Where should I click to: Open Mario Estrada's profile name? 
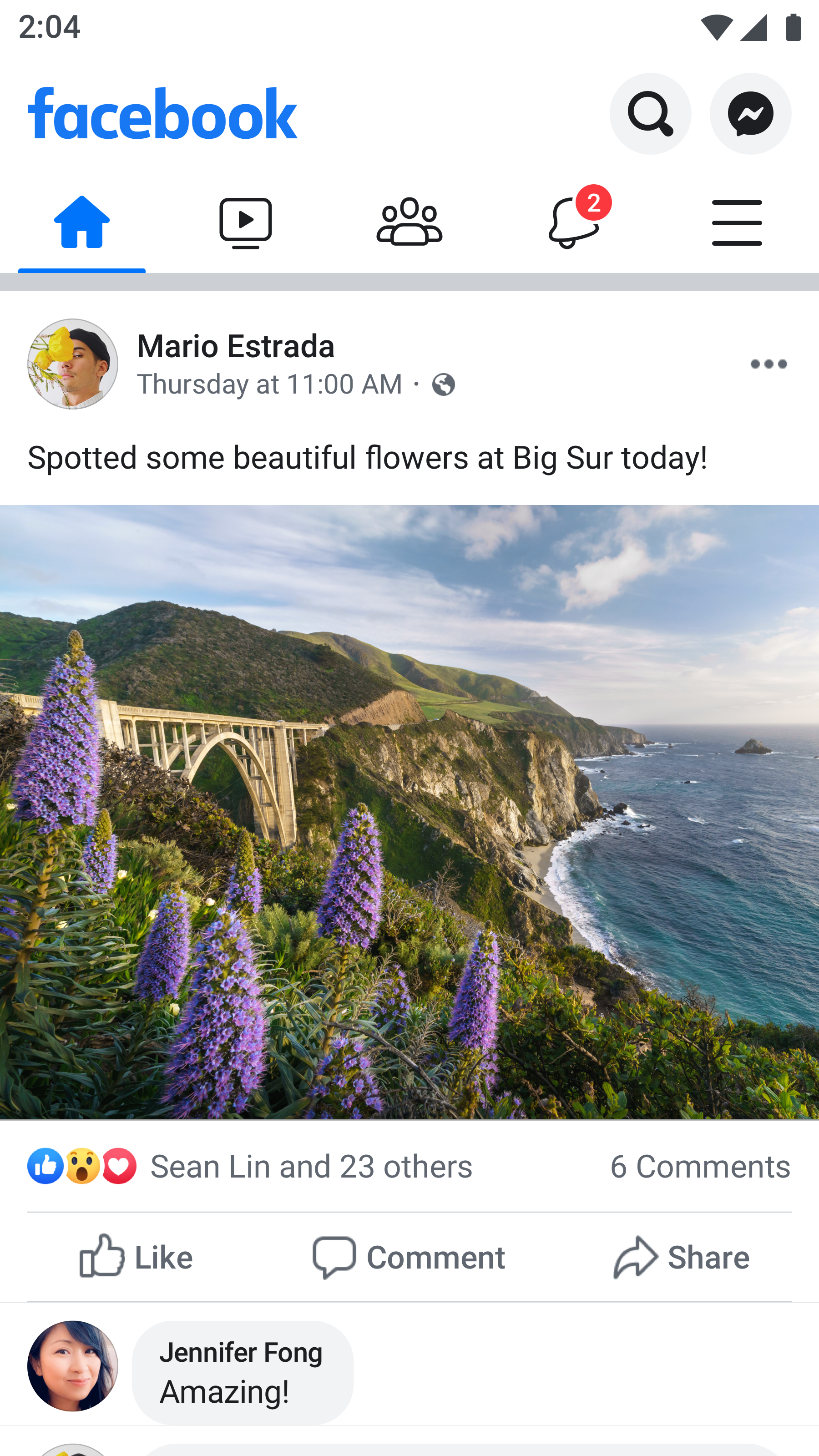click(236, 346)
